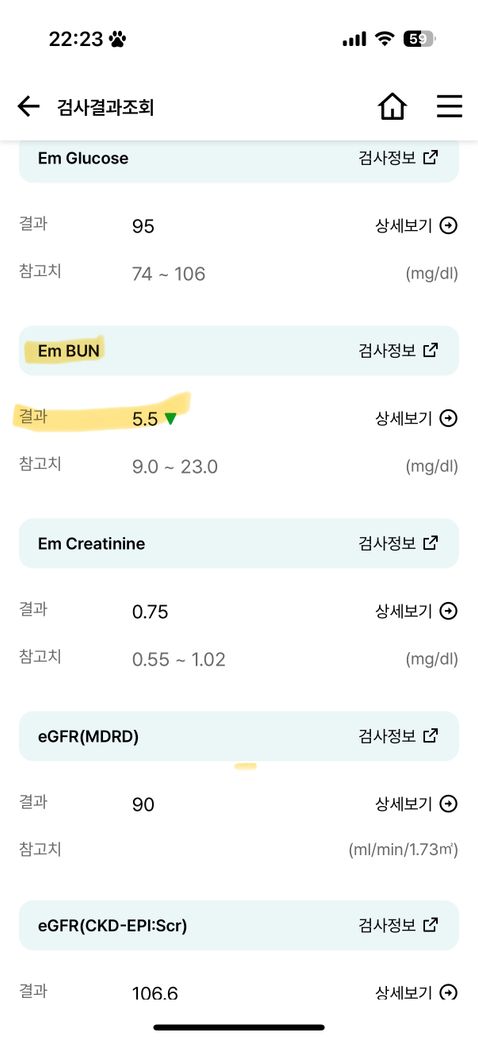Go back using the arrow
478x1040 pixels.
coord(29,106)
